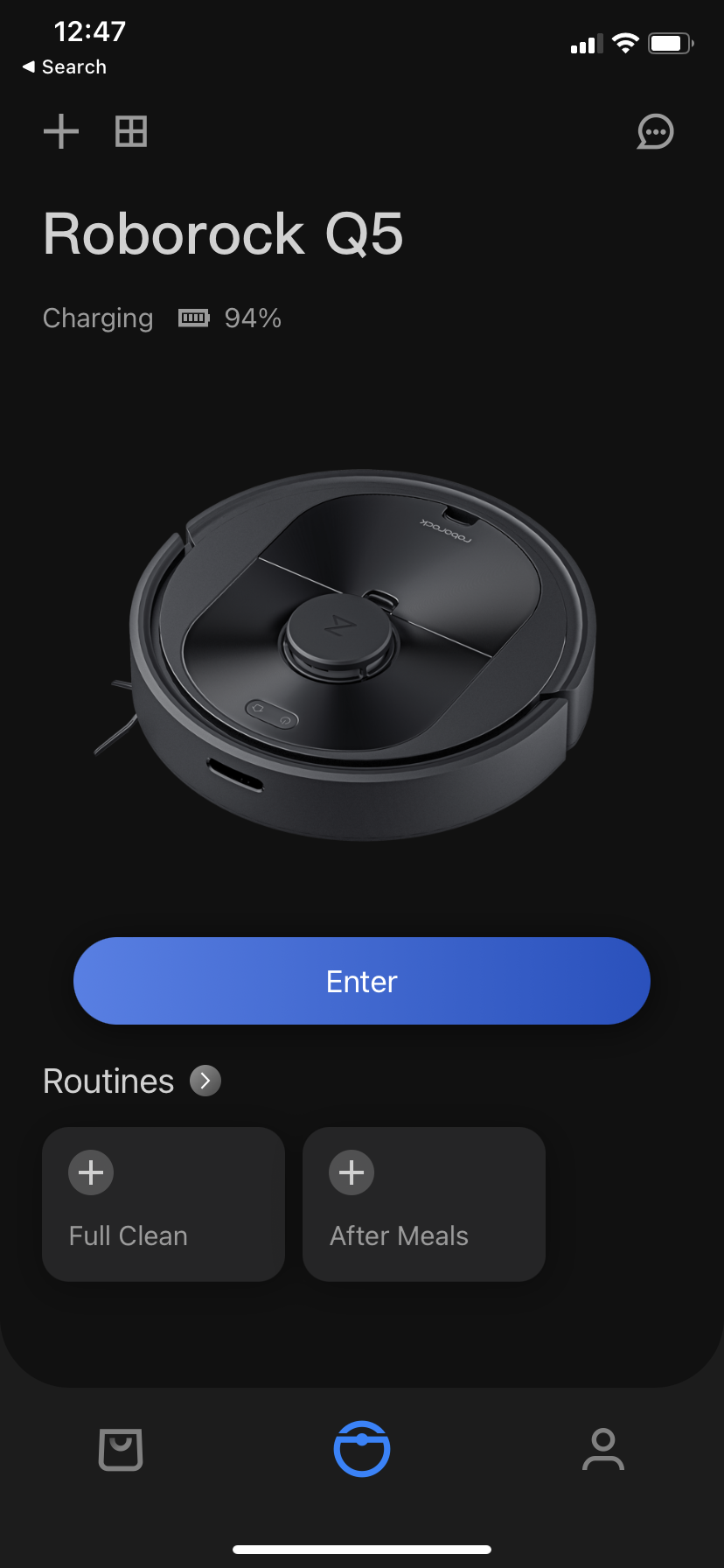The height and width of the screenshot is (1568, 724).
Task: Return to Search via back arrow
Action: pyautogui.click(x=65, y=67)
